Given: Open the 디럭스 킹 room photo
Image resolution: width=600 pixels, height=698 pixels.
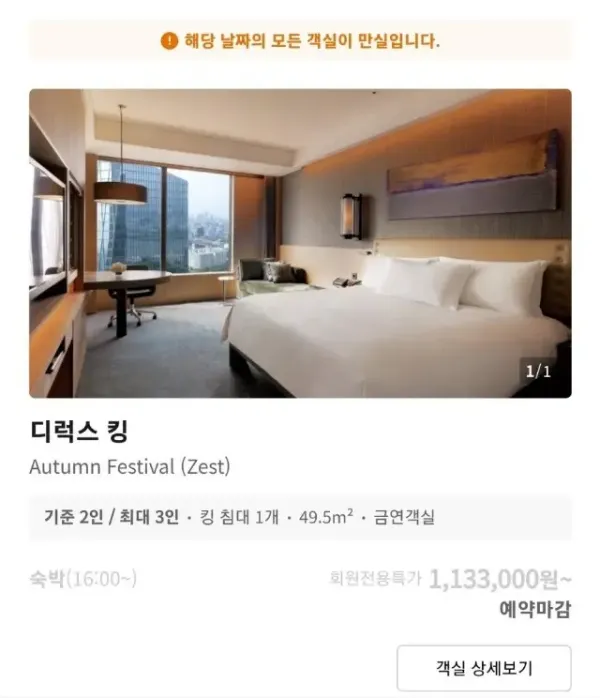Looking at the screenshot, I should pos(300,243).
